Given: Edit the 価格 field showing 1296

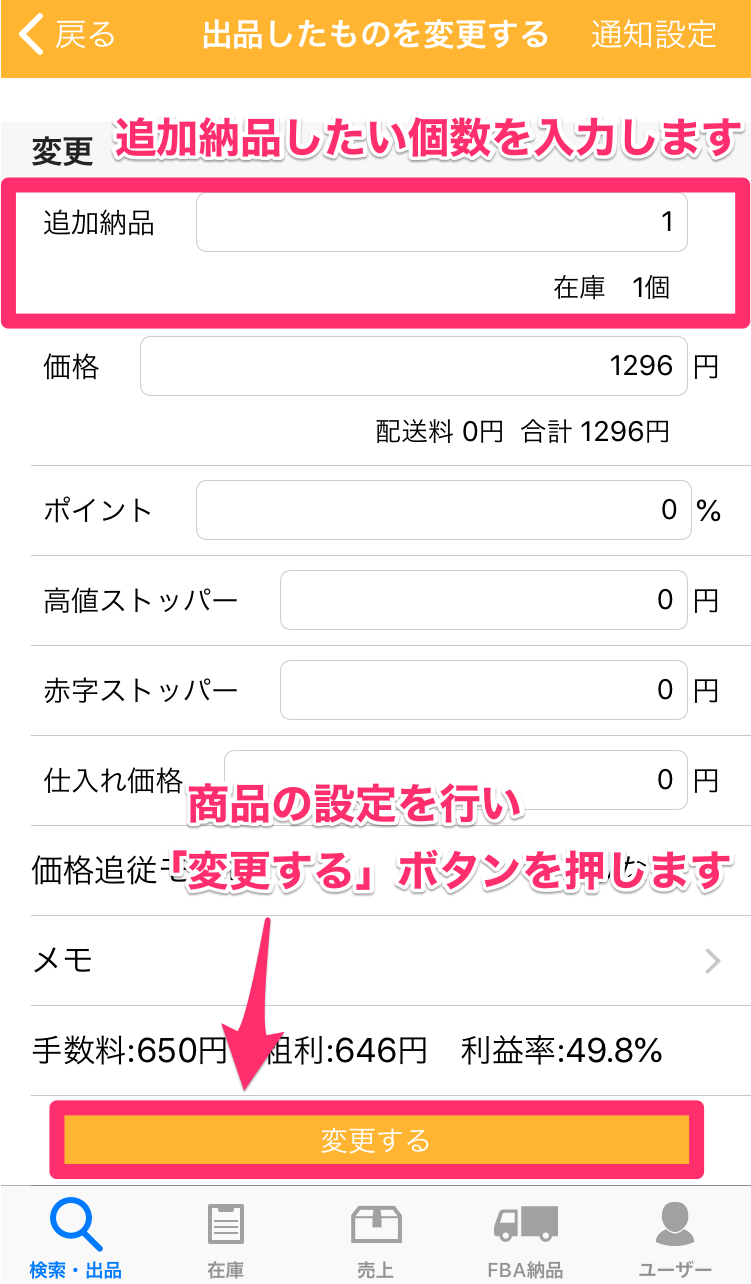Looking at the screenshot, I should [414, 366].
